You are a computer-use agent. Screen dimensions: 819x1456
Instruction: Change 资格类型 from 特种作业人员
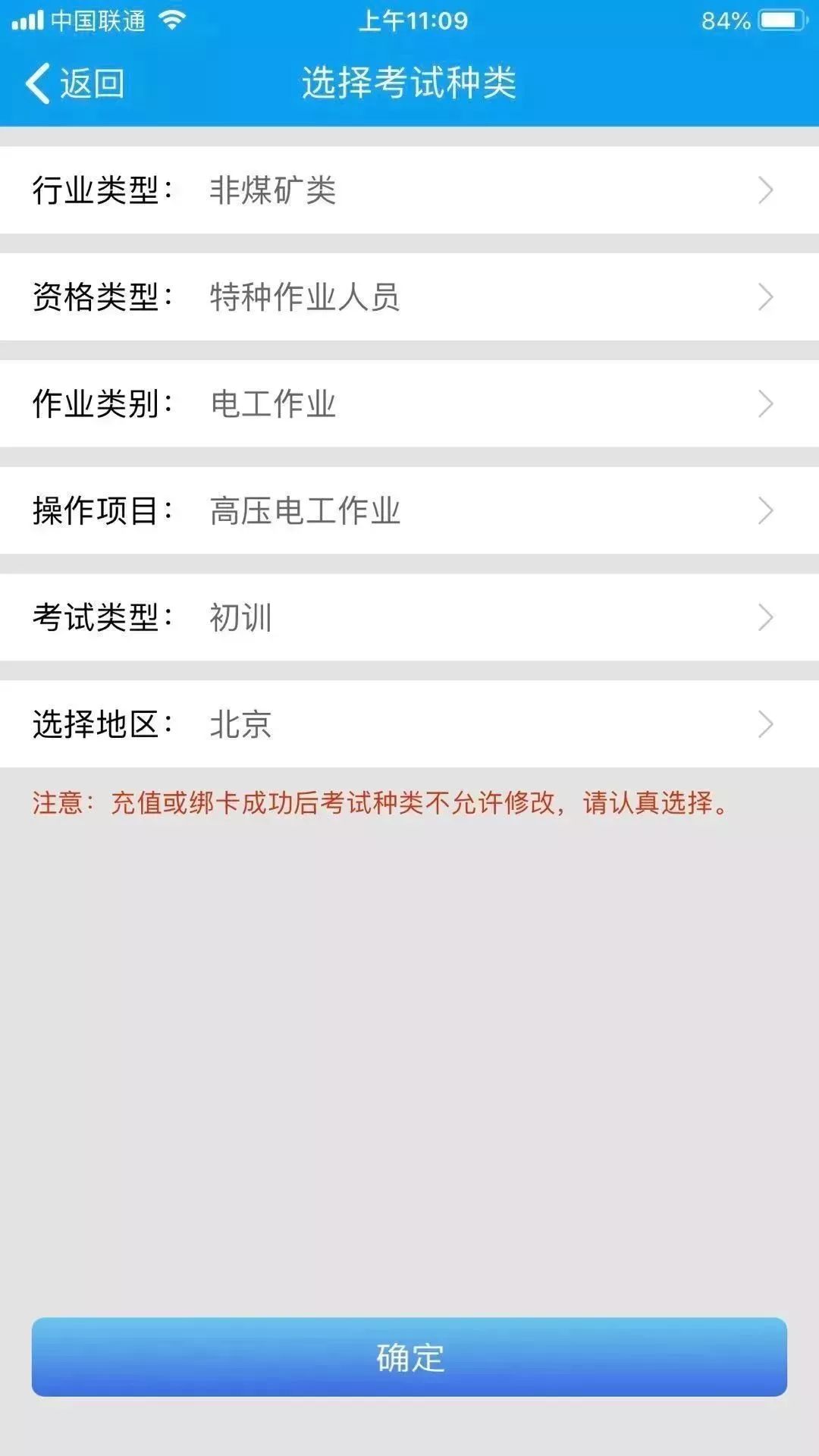409,297
